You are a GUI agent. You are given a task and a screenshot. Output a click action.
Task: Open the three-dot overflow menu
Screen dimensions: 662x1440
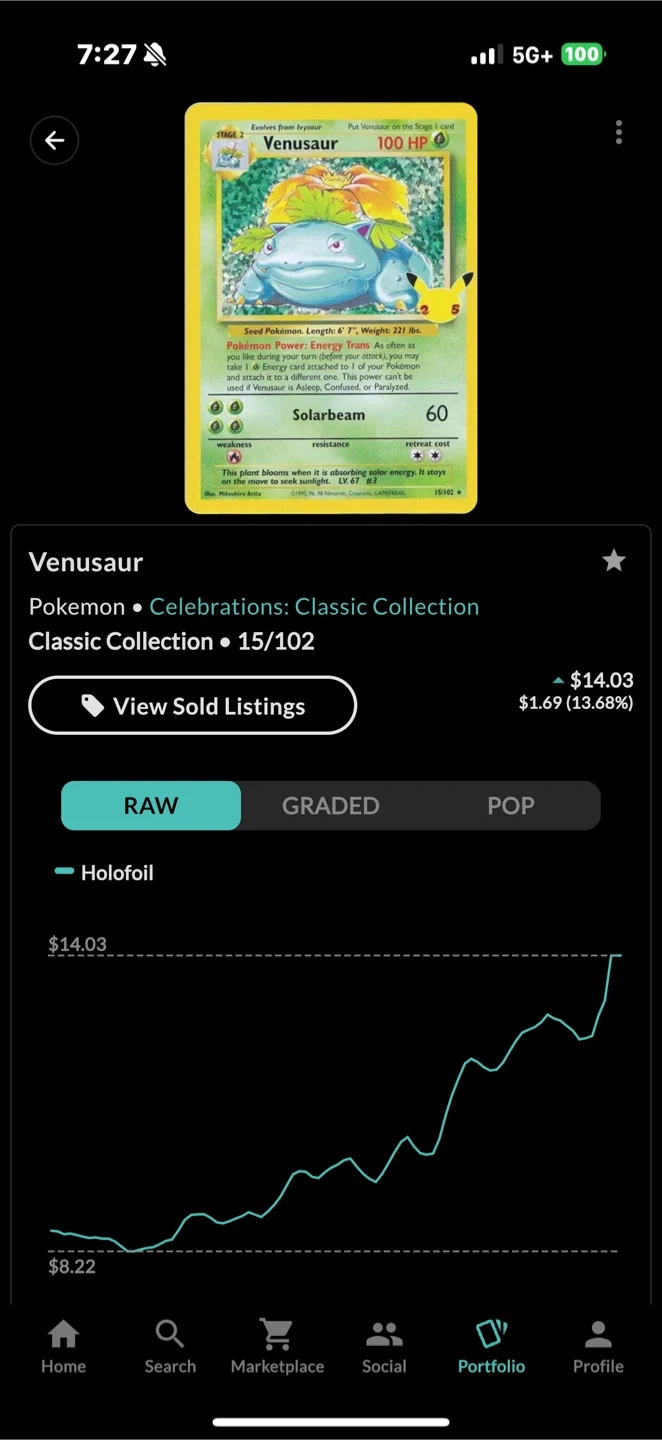pos(619,132)
